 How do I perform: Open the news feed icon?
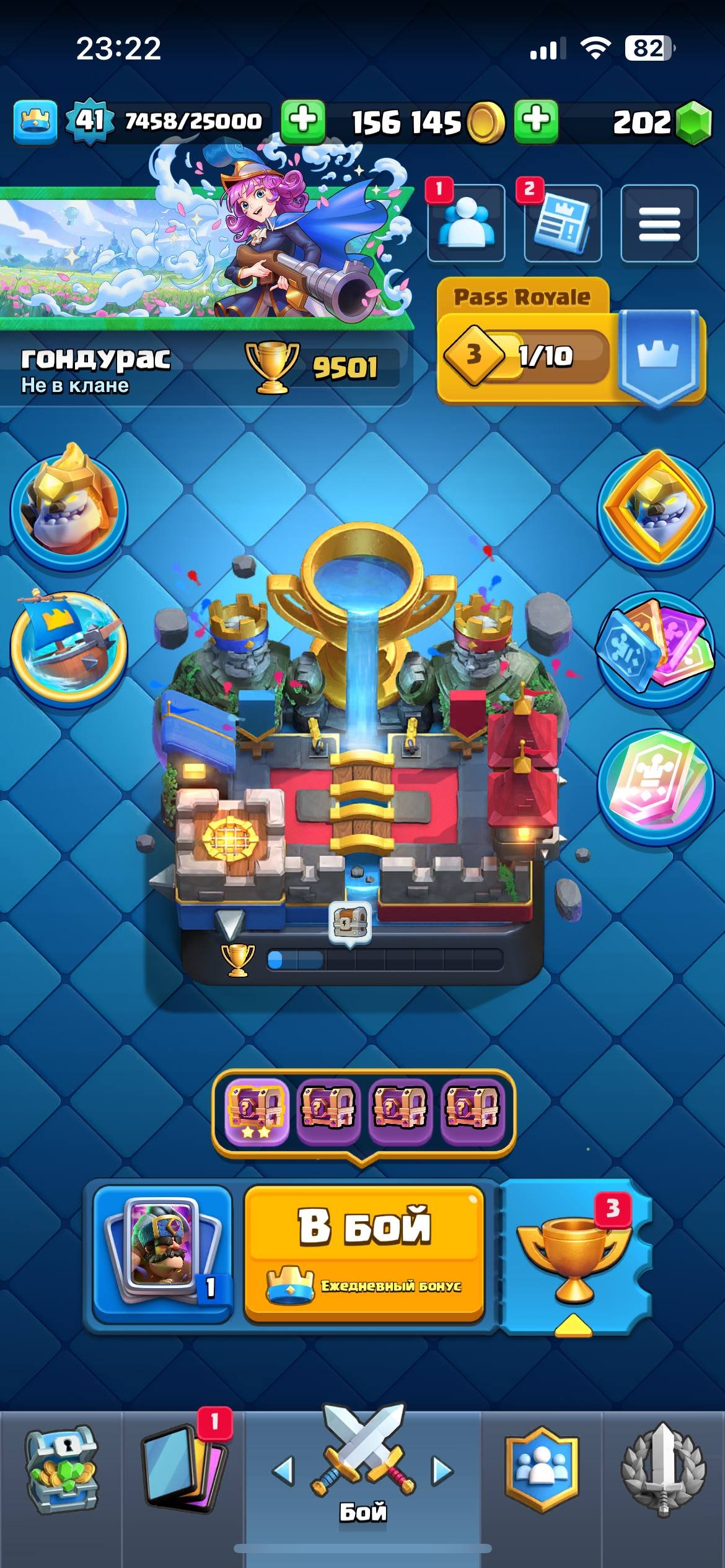(563, 223)
